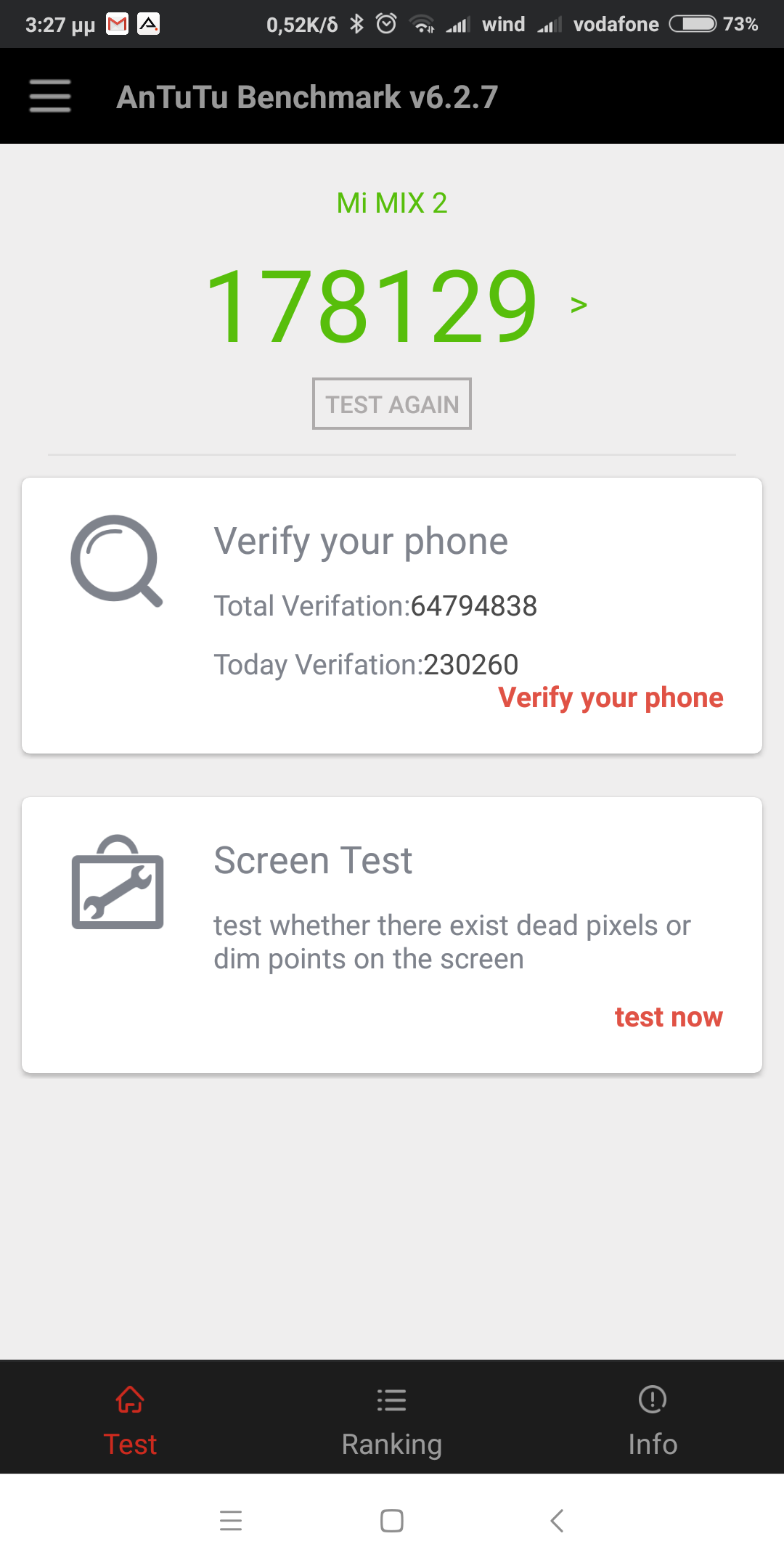Go to the home screen via system button
Image resolution: width=784 pixels, height=1568 pixels.
tap(392, 1520)
